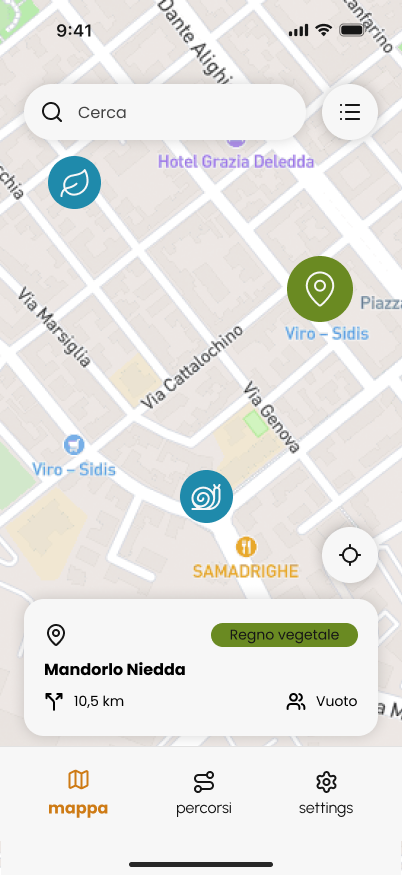
Task: Switch to the percorsi tab
Action: coord(204,793)
